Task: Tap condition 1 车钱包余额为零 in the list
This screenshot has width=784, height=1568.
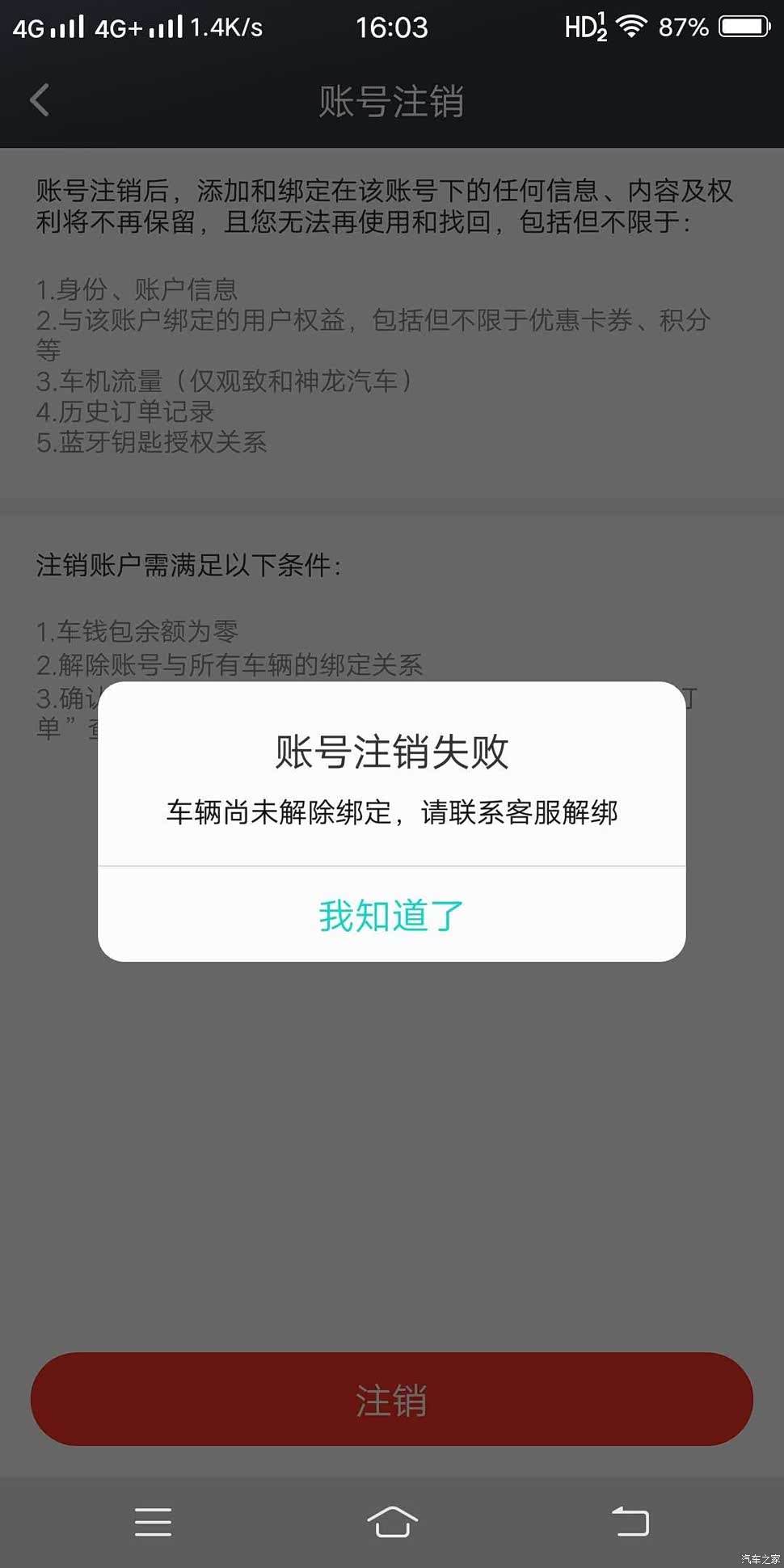Action: click(x=139, y=631)
